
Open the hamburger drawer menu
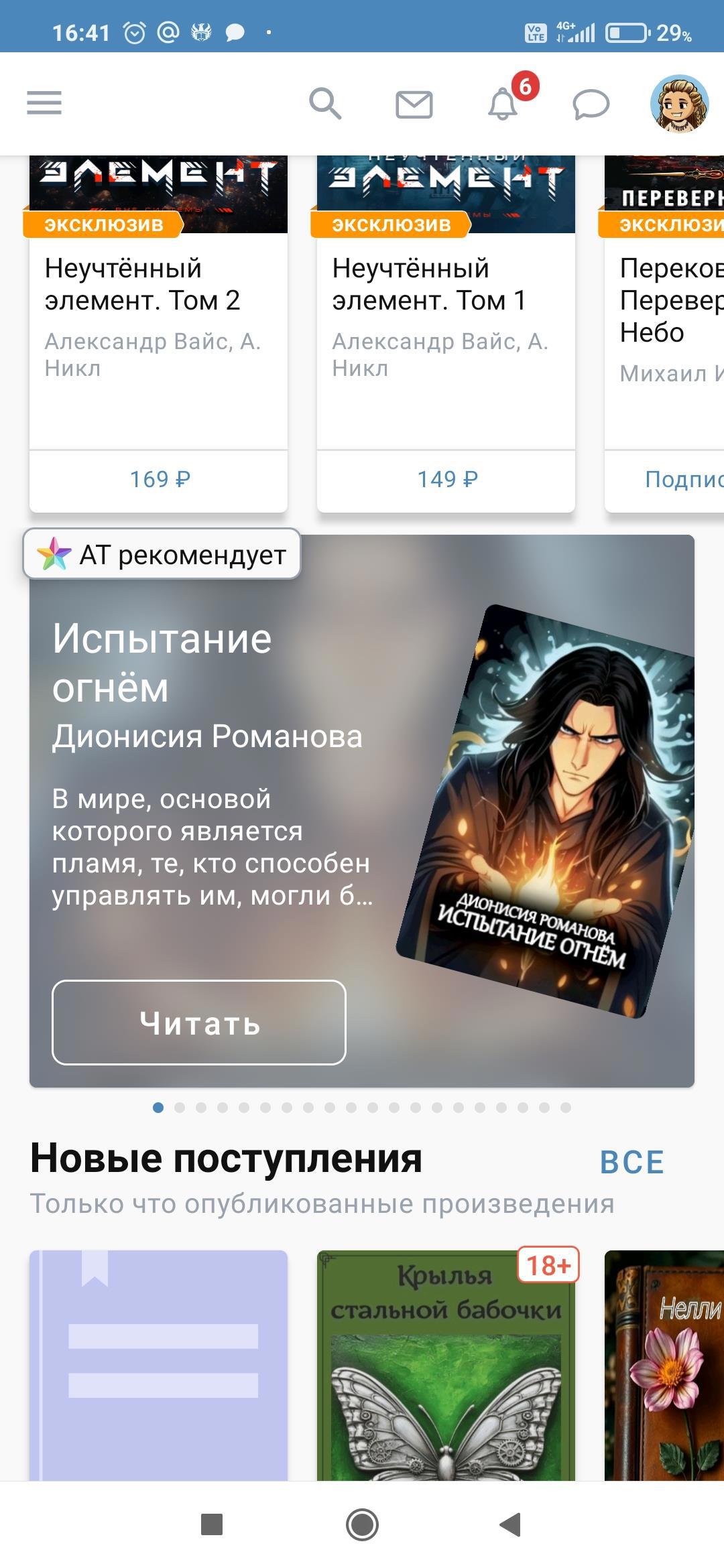coord(44,103)
